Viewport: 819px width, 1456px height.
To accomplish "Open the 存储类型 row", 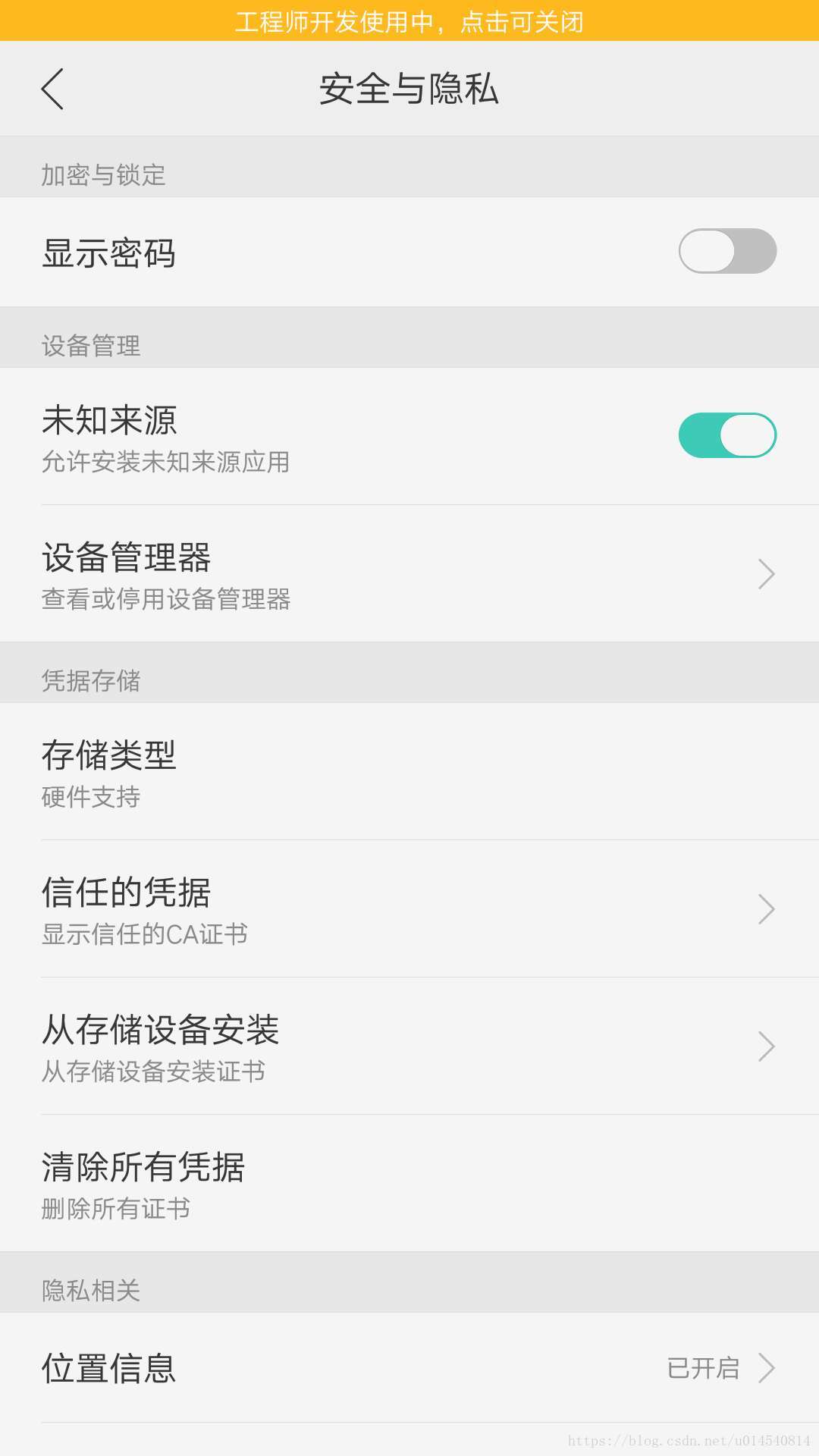I will tap(409, 772).
